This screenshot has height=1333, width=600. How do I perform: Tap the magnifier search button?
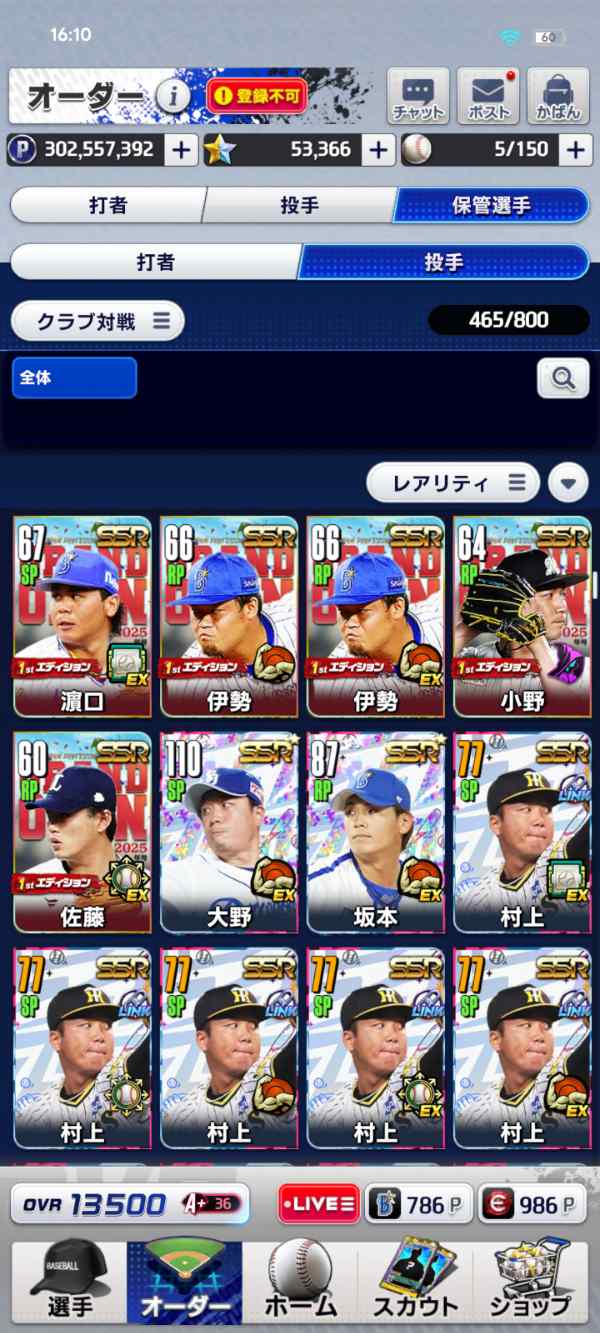click(562, 378)
